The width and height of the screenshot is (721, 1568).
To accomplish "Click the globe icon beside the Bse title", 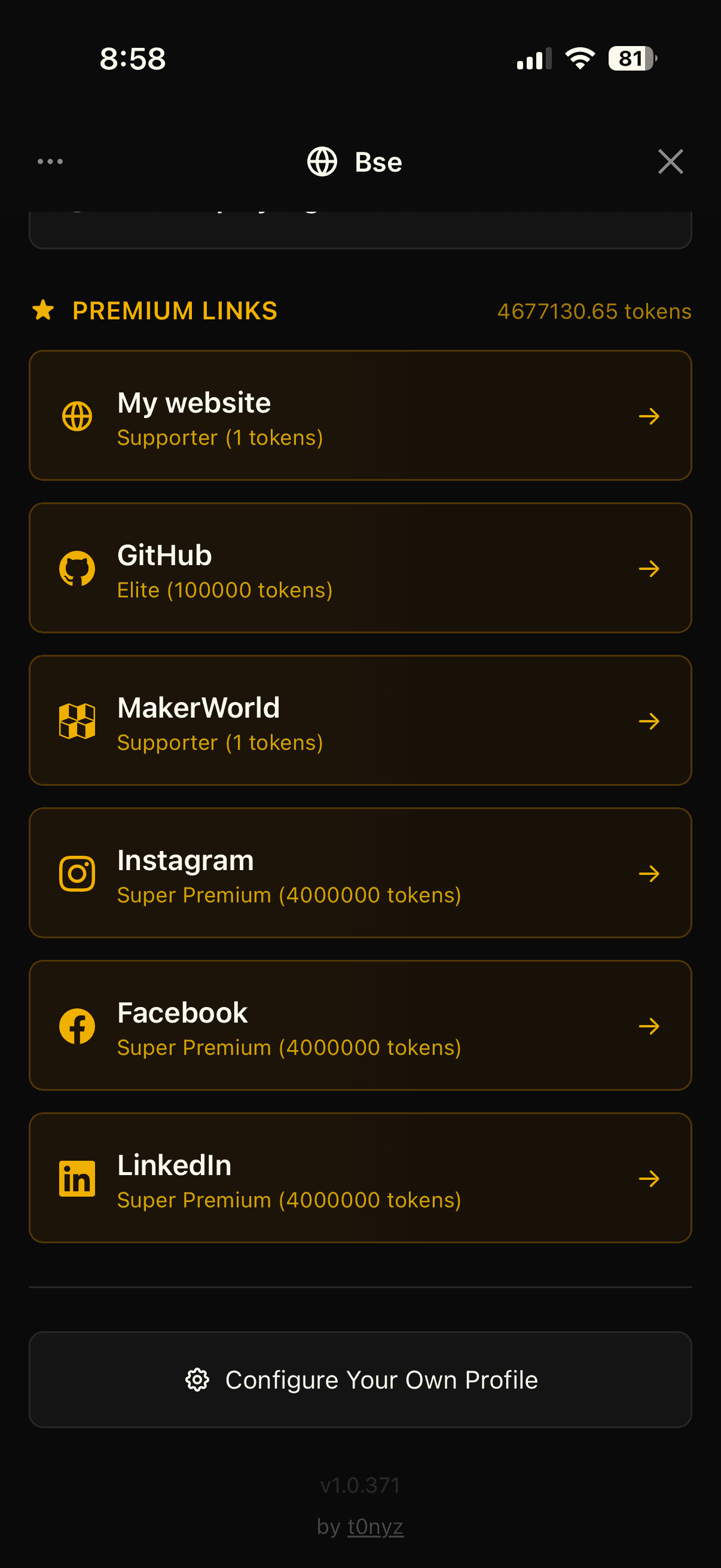I will [x=322, y=161].
